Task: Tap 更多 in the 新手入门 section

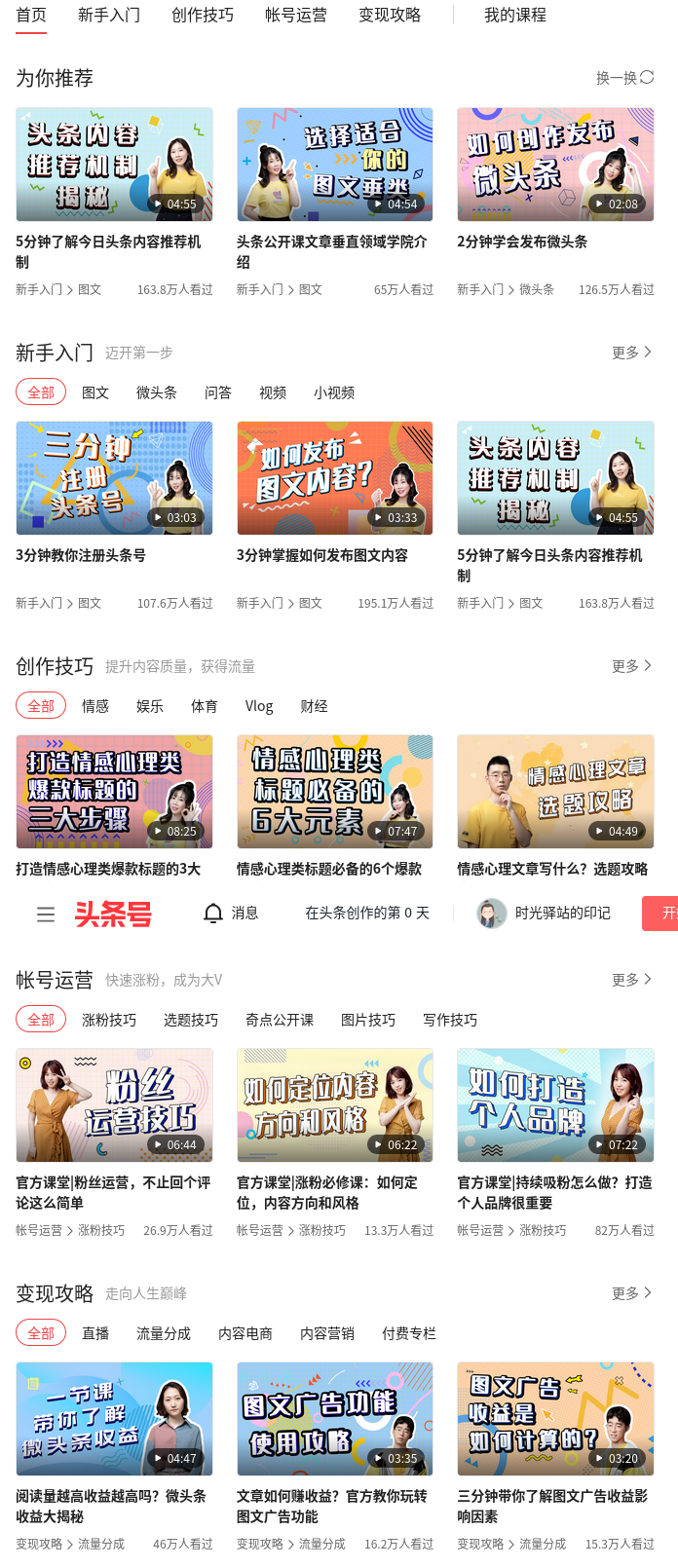Action: click(631, 353)
